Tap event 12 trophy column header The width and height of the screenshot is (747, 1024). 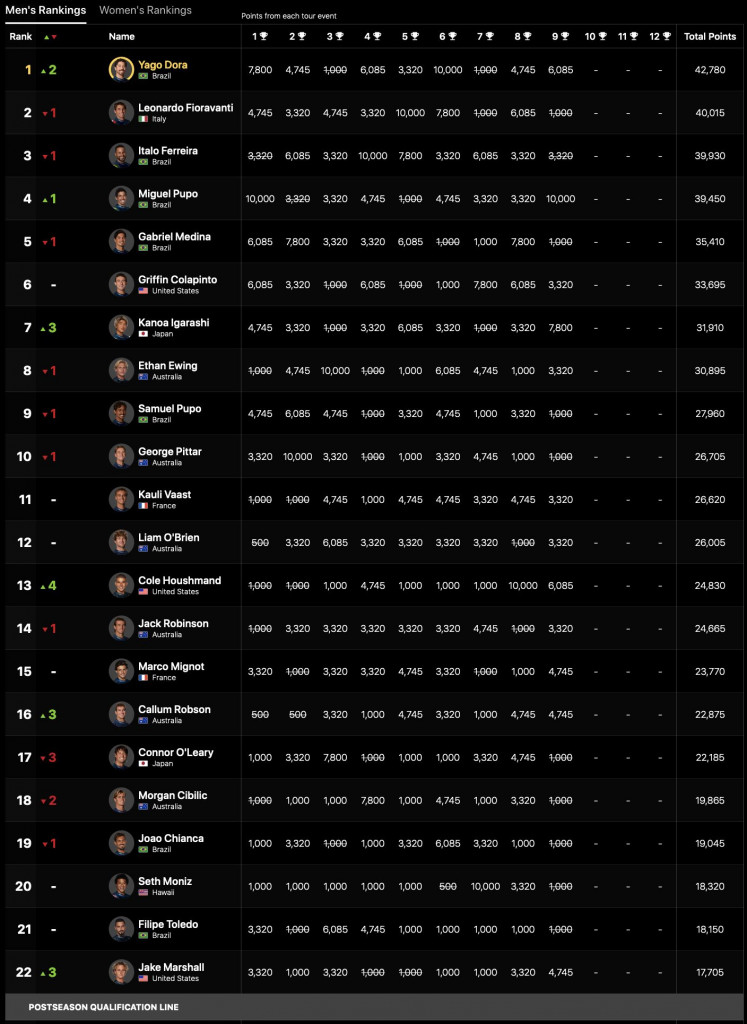[x=660, y=37]
